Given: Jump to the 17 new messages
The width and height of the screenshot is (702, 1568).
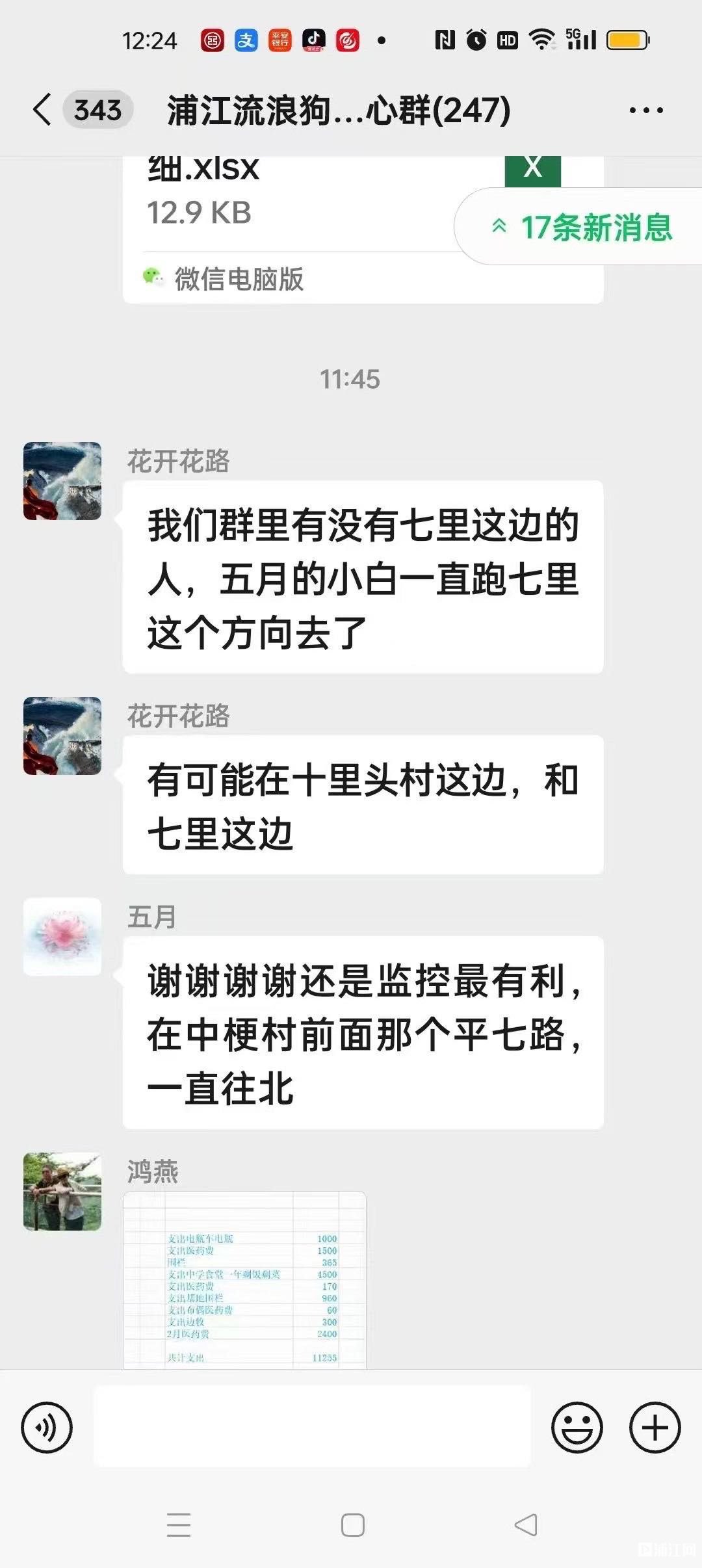Looking at the screenshot, I should (x=582, y=227).
